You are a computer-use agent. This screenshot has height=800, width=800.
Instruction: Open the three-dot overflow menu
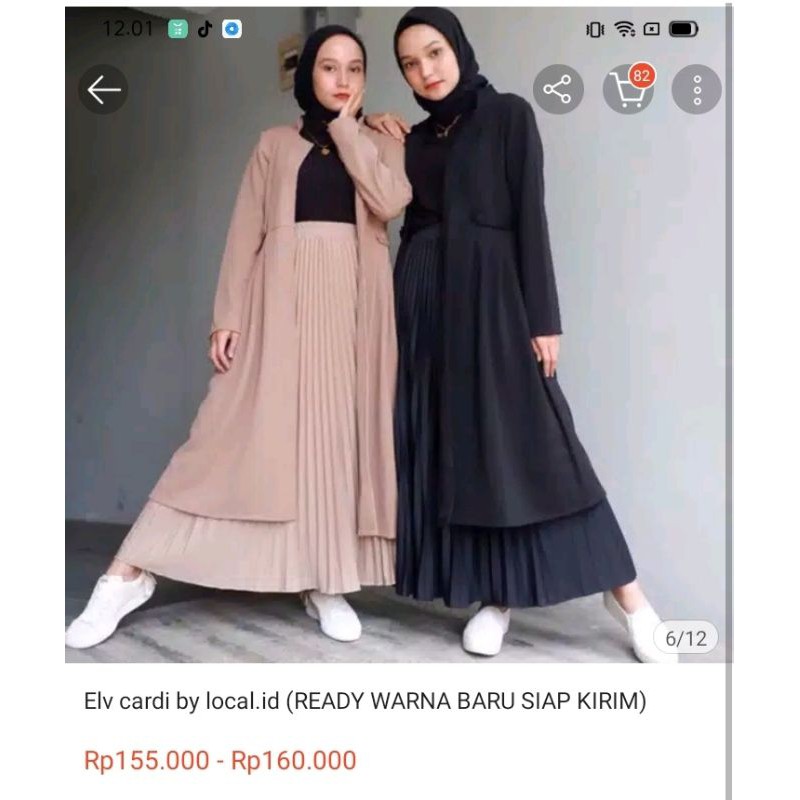coord(697,90)
